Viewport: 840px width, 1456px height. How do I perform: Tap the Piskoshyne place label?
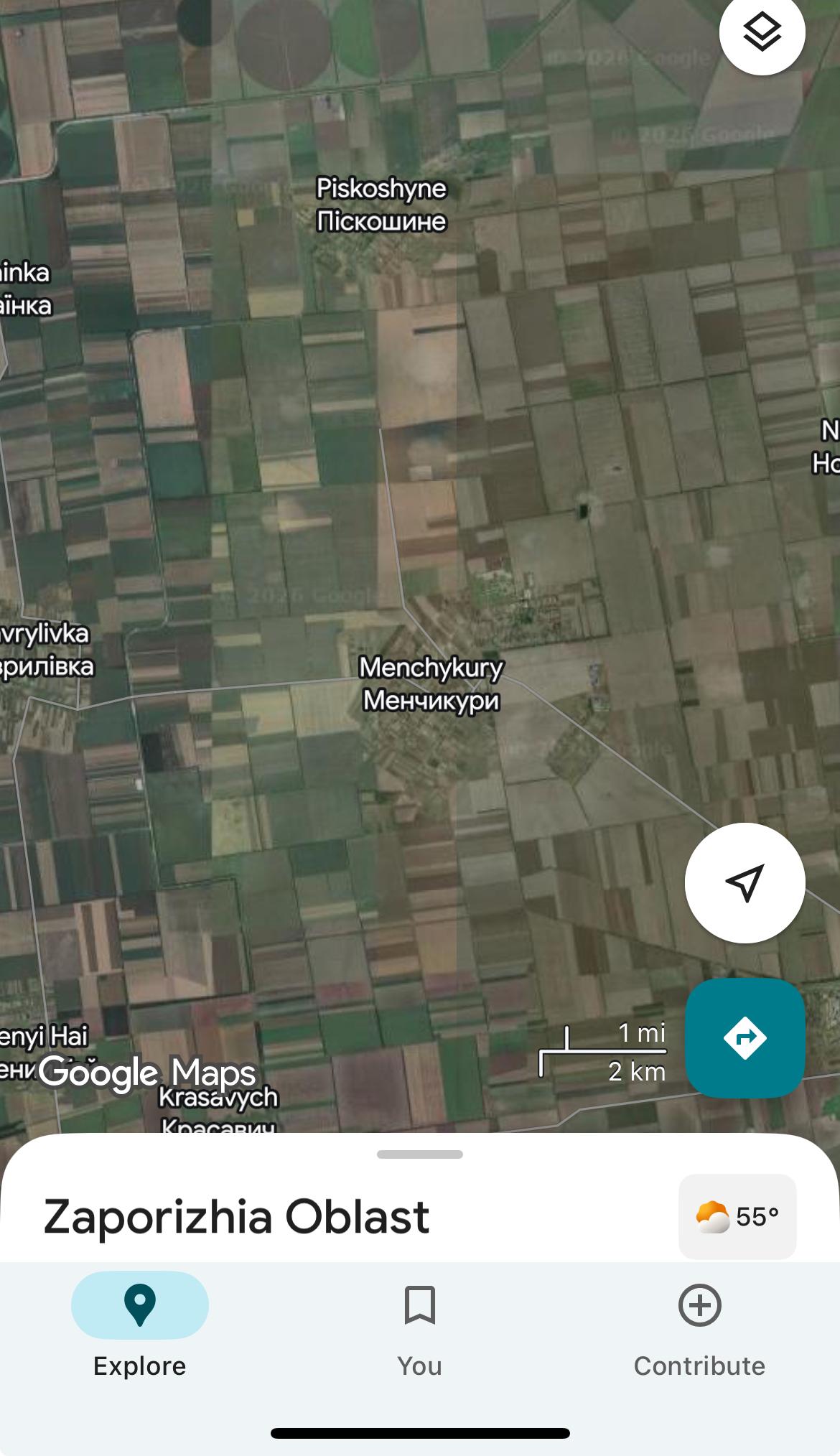[381, 204]
